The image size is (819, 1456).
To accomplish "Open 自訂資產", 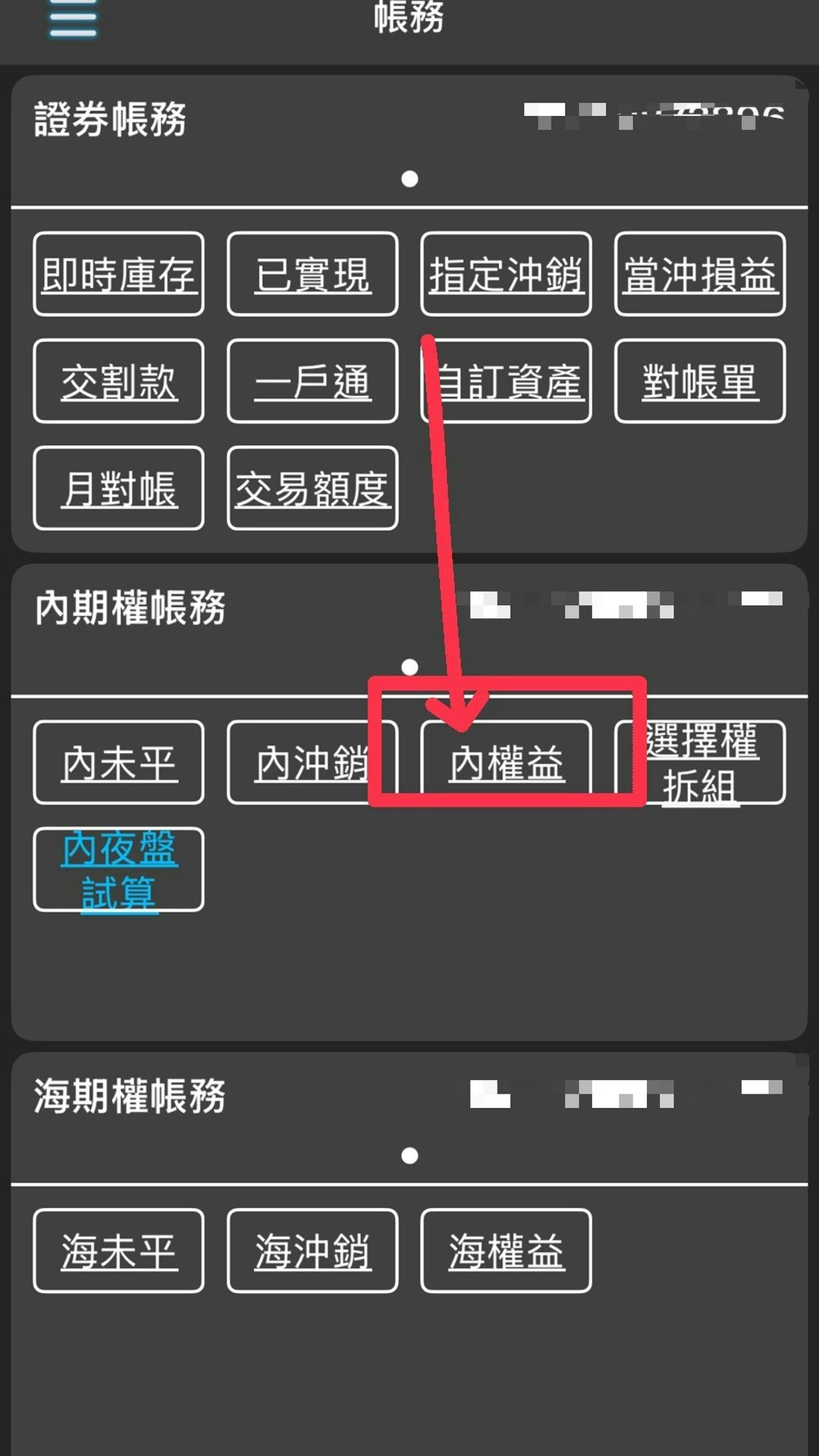I will point(506,381).
